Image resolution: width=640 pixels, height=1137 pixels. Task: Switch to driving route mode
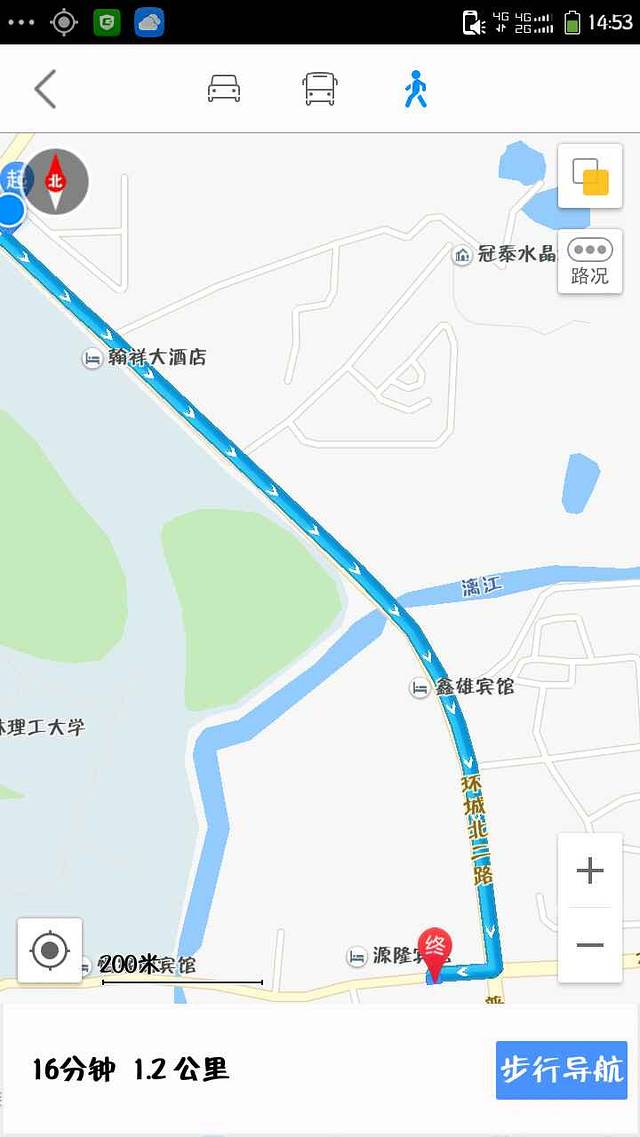coord(224,89)
